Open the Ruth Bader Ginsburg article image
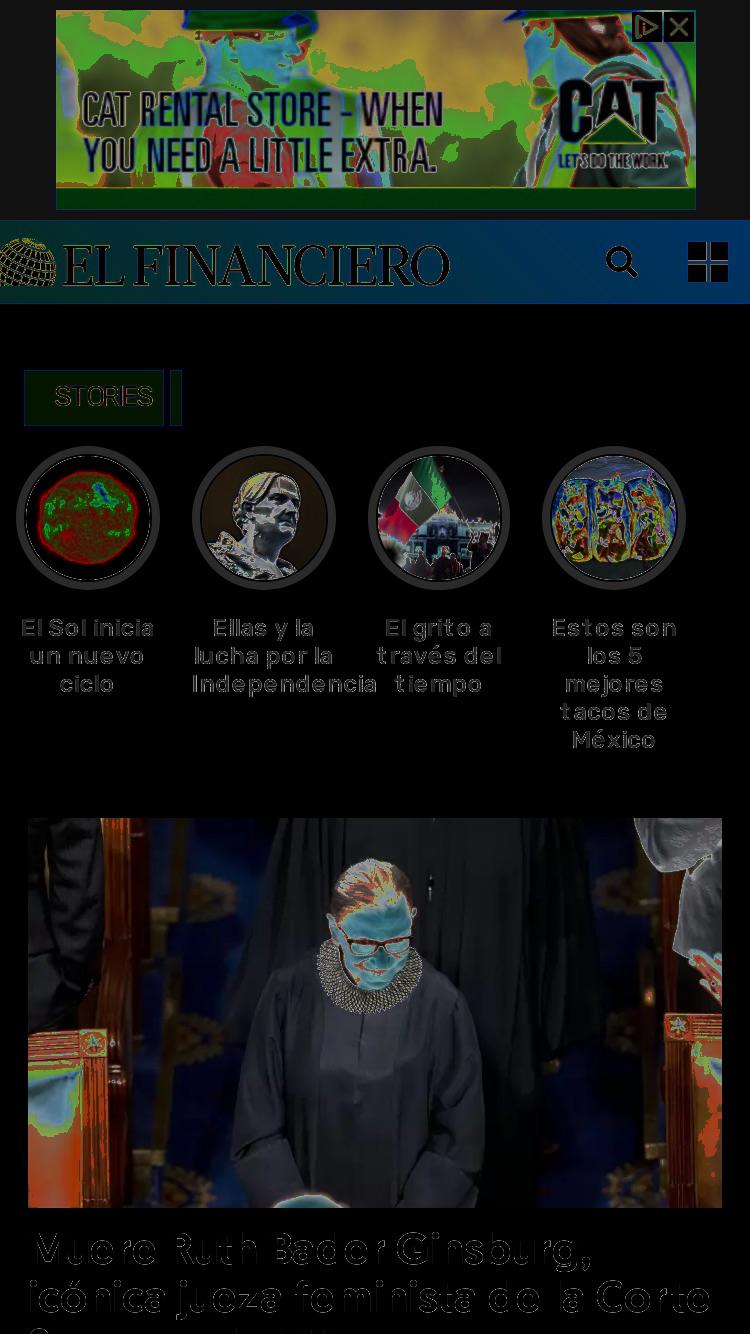 pyautogui.click(x=375, y=1013)
